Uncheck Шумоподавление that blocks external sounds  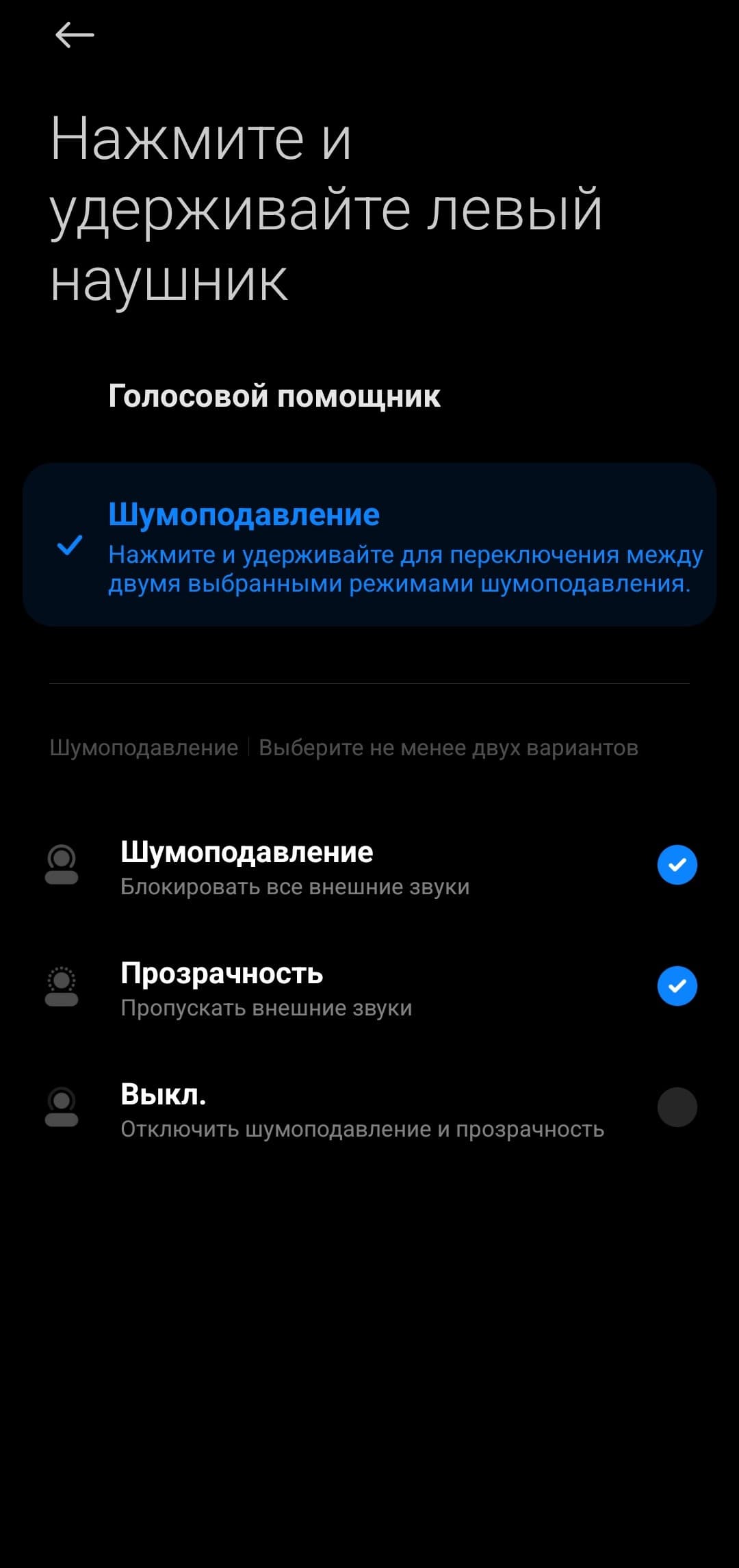(677, 865)
